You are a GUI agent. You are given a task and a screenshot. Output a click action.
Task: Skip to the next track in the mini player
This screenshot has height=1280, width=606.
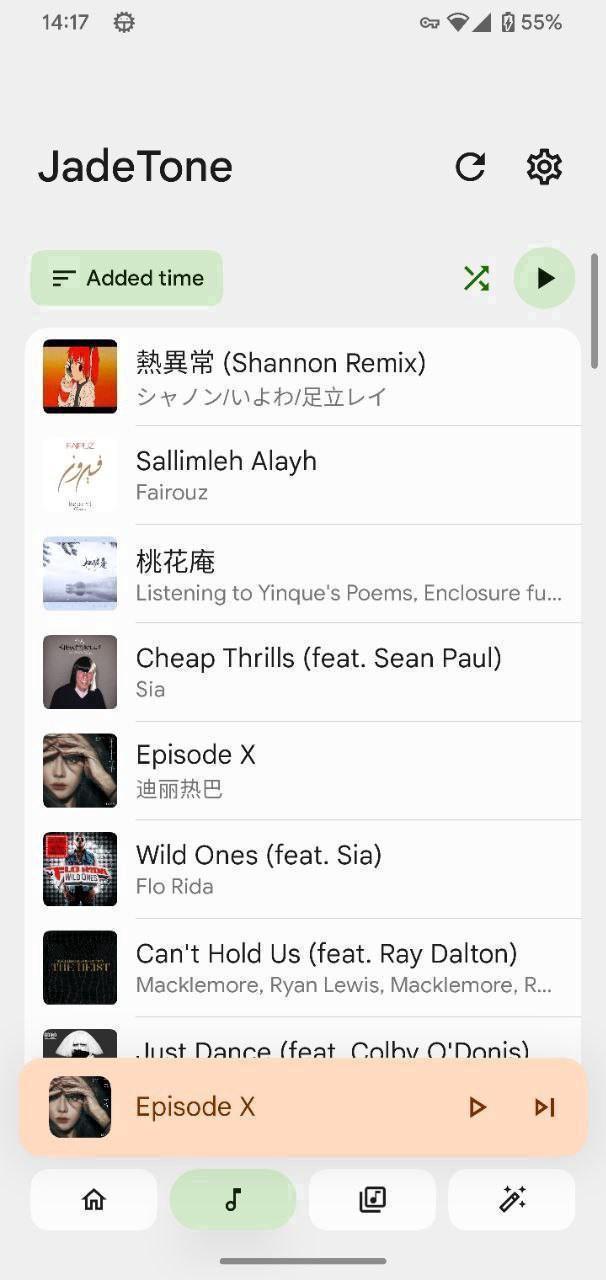pyautogui.click(x=544, y=1107)
